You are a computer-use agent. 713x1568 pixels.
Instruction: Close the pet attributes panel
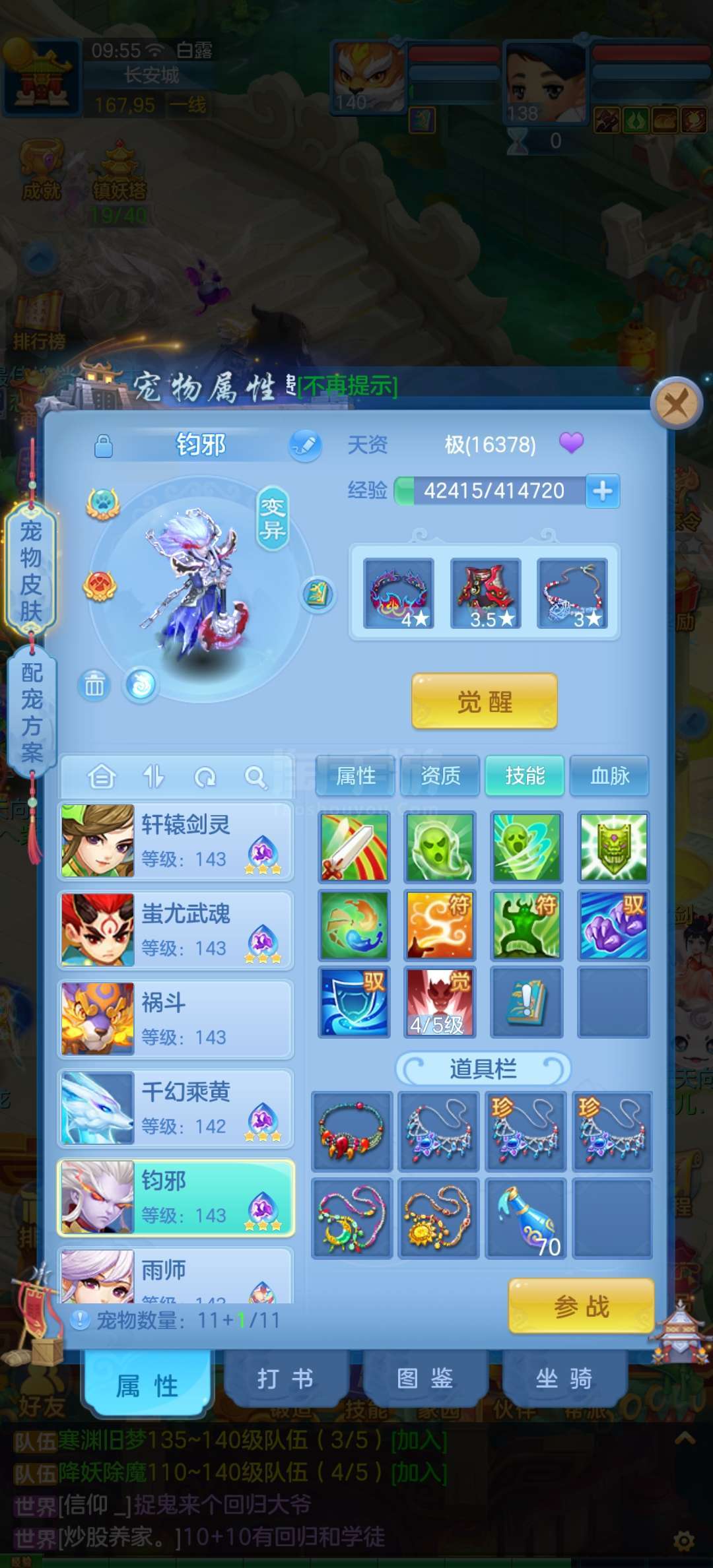pyautogui.click(x=675, y=402)
